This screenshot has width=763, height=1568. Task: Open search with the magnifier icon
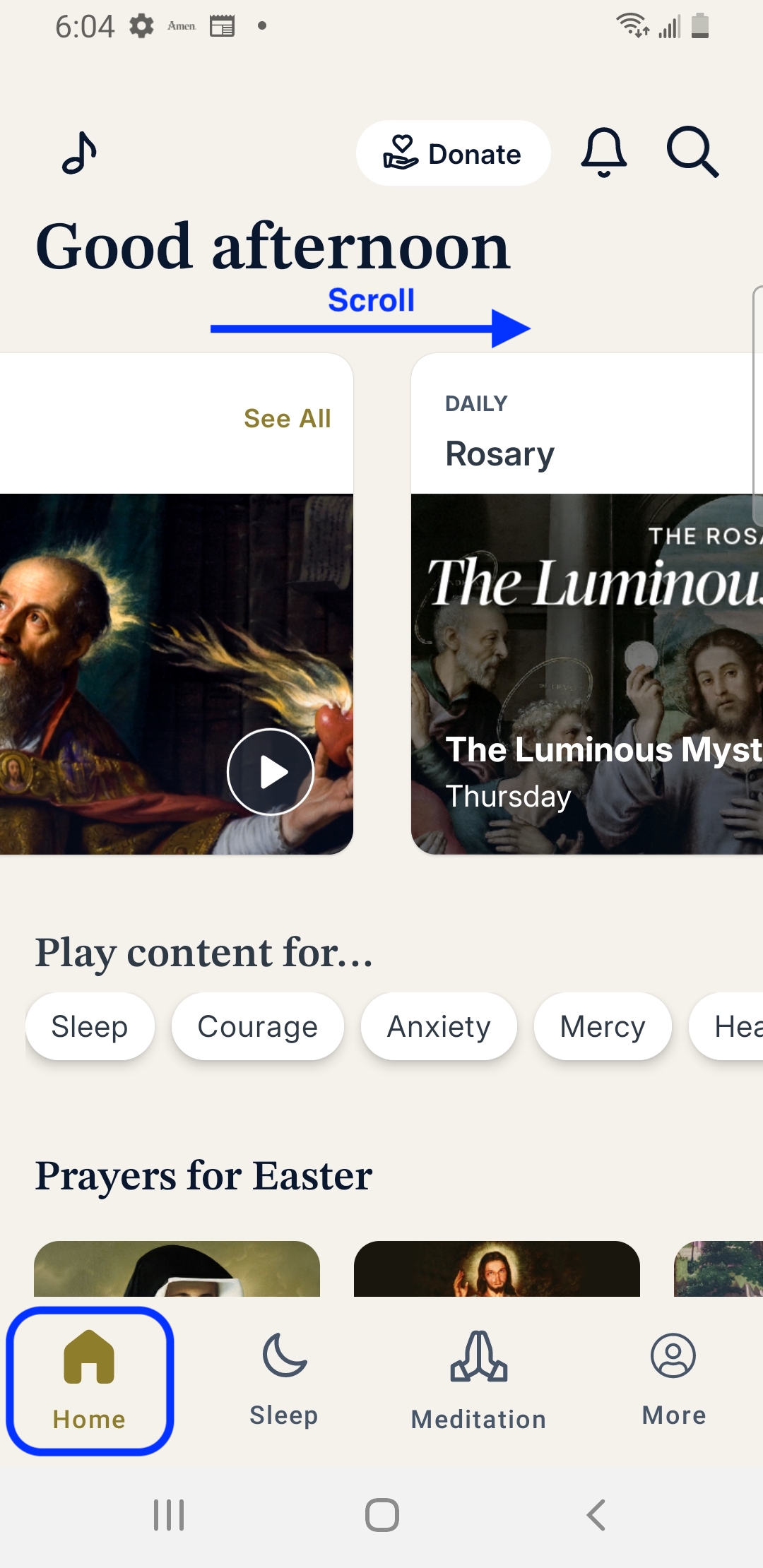point(692,152)
